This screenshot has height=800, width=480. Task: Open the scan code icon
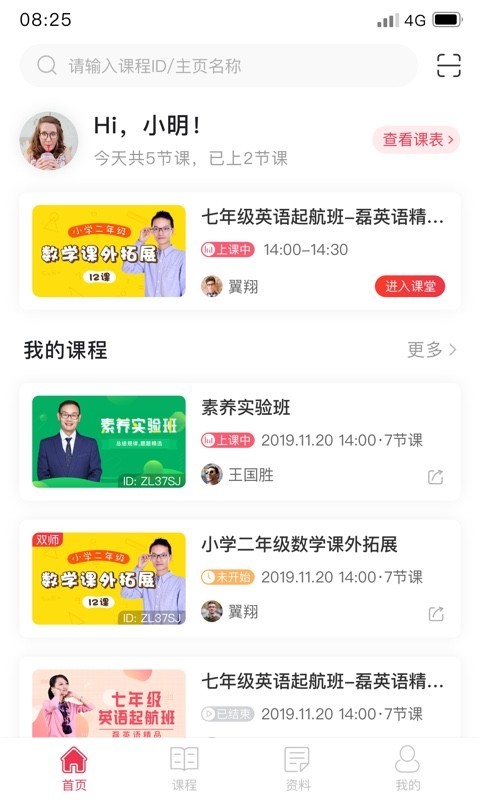[449, 66]
